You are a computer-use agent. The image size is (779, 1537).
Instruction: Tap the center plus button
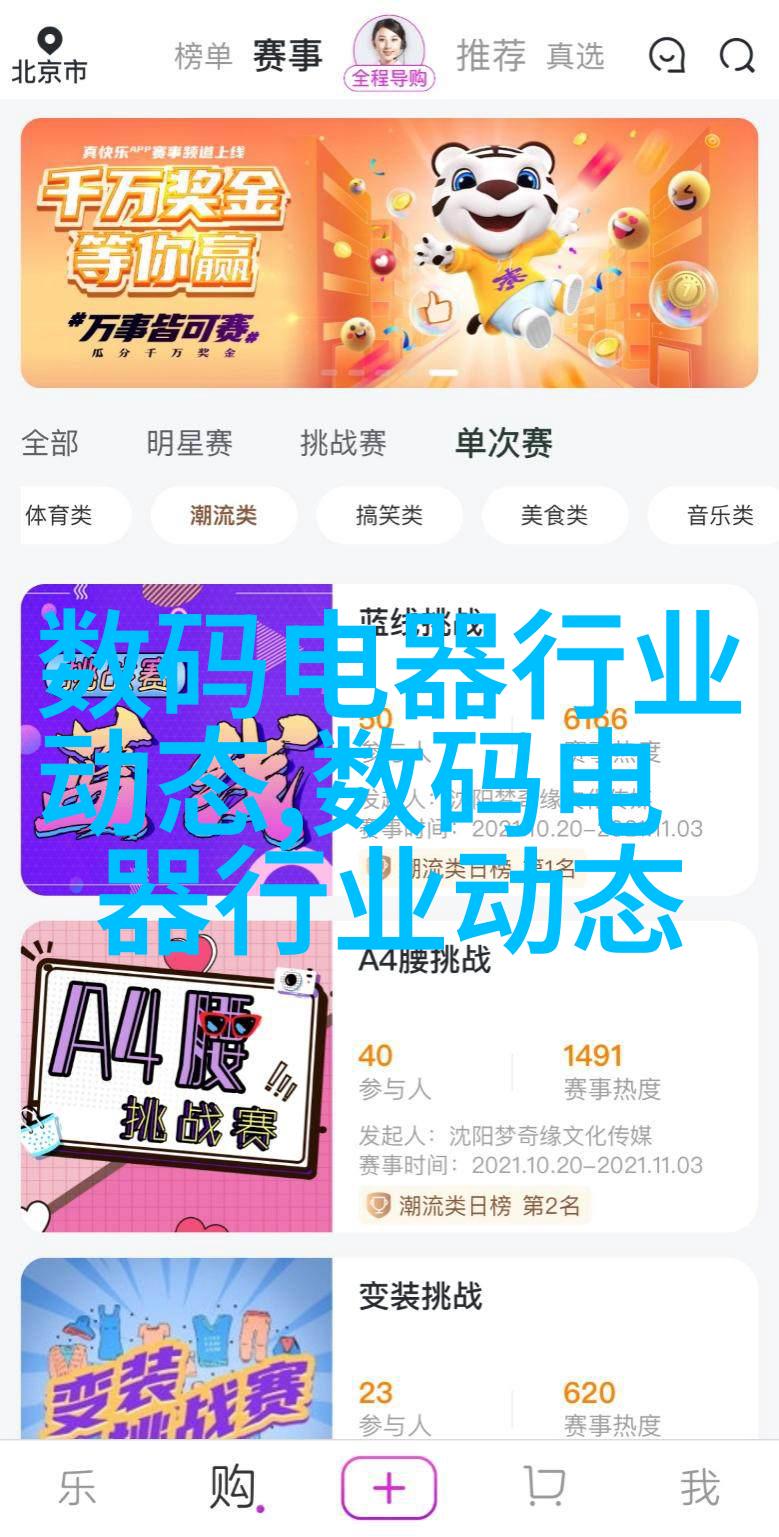389,1489
